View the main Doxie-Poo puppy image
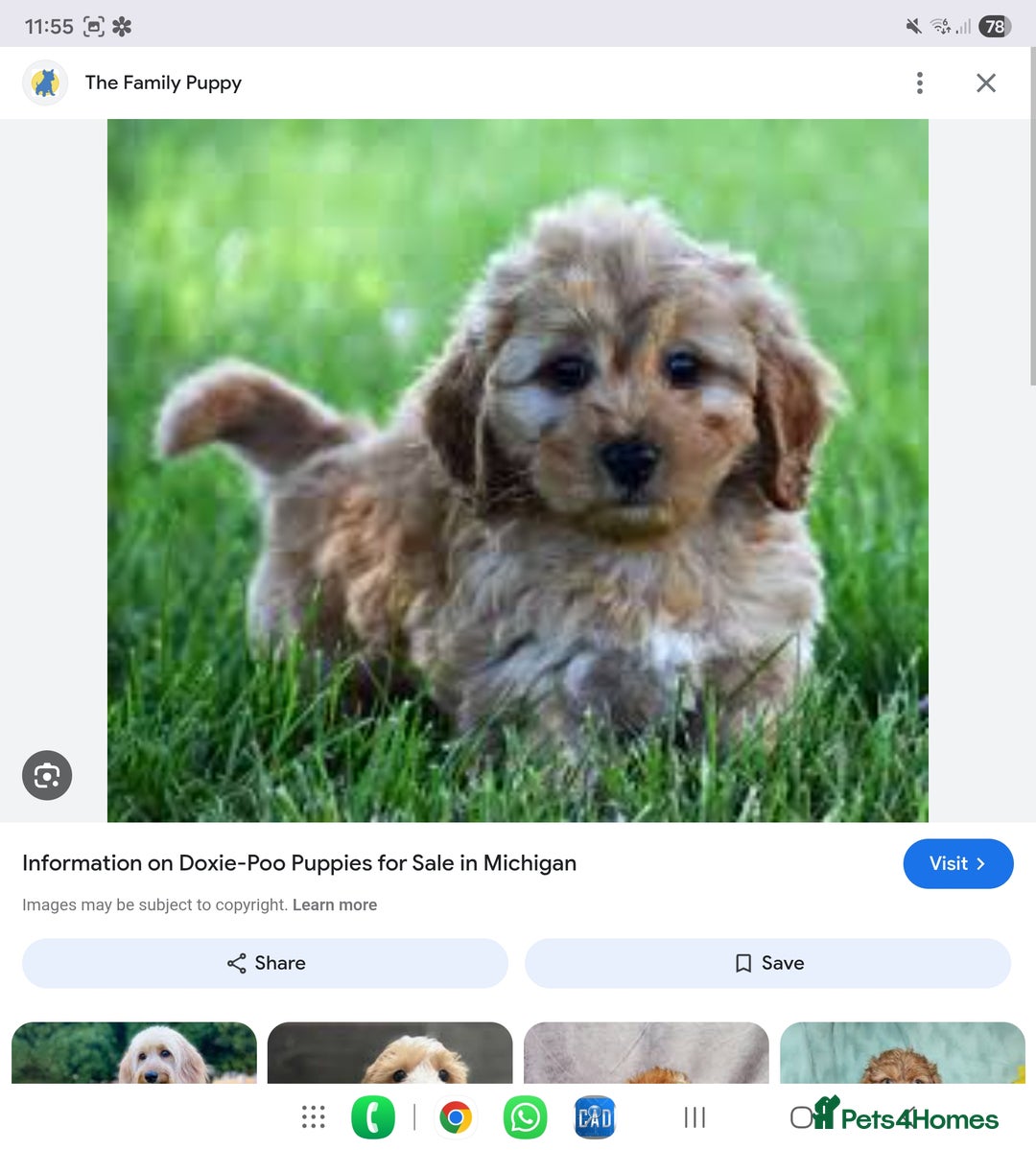This screenshot has height=1150, width=1036. click(517, 470)
